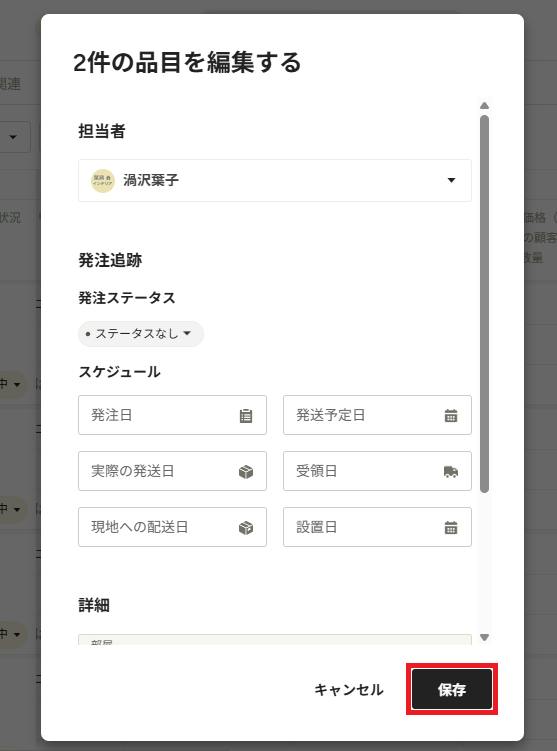Tap the 受領日 field
The image size is (557, 751).
[x=377, y=471]
